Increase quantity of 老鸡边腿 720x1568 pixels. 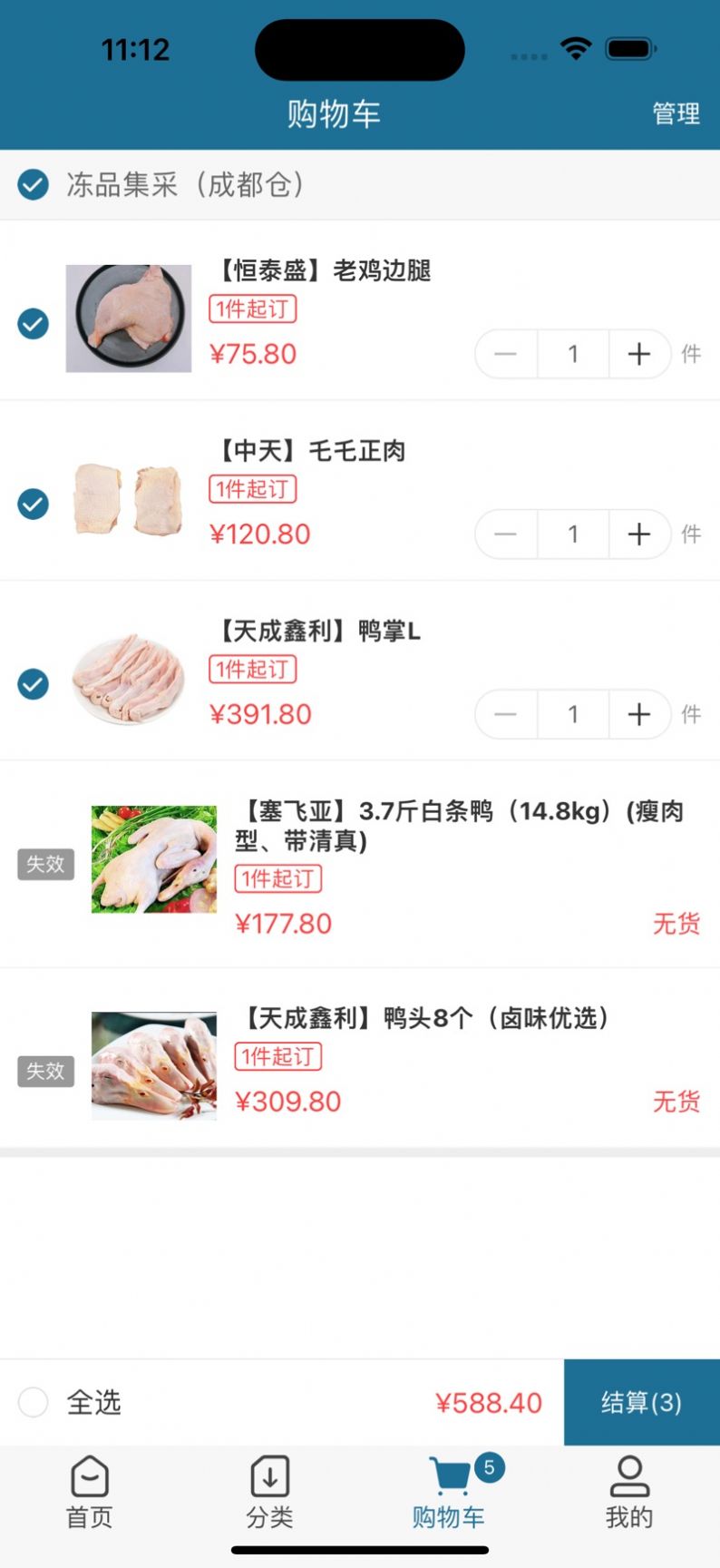pyautogui.click(x=639, y=354)
